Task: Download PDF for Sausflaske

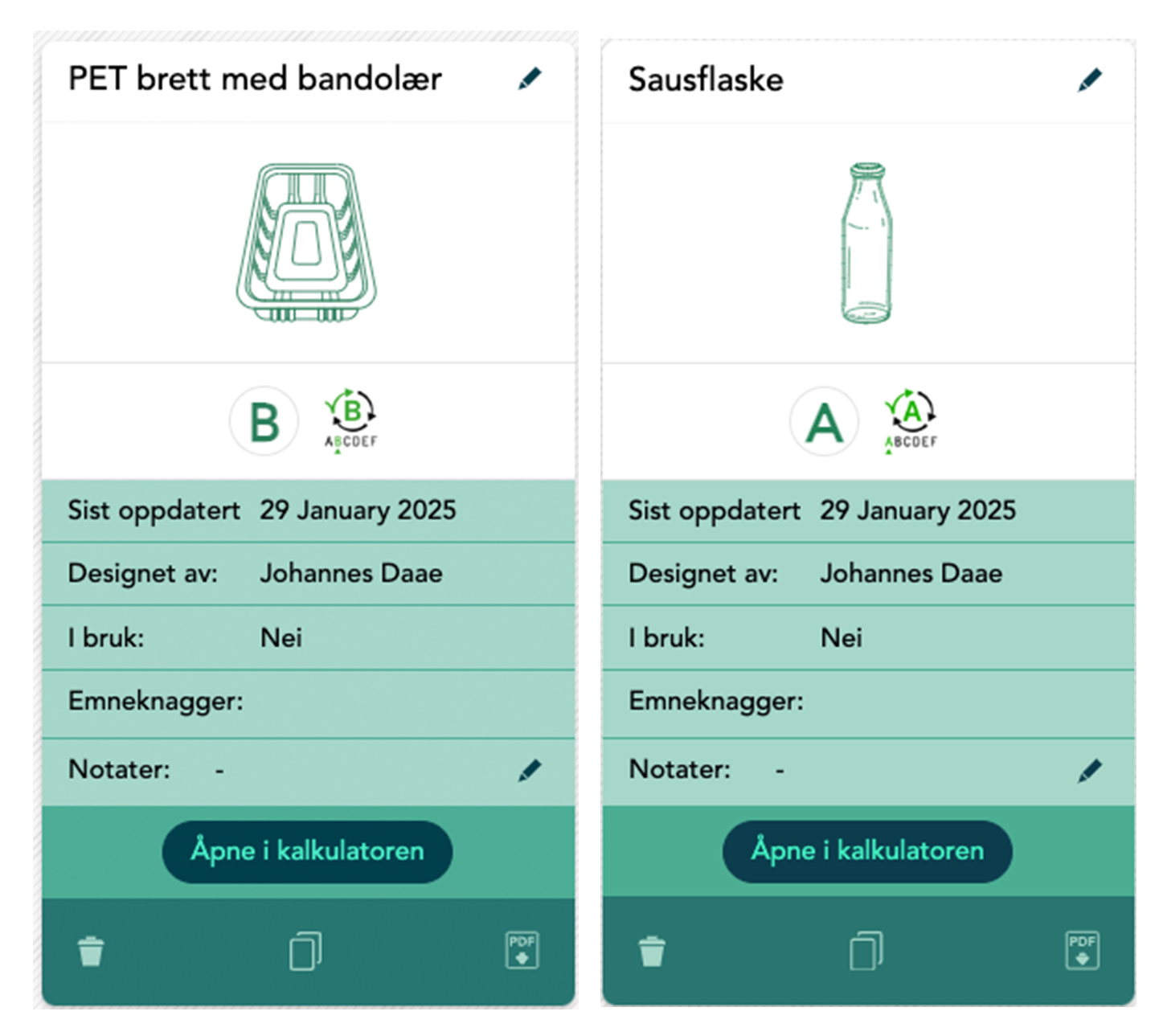Action: [x=1082, y=950]
